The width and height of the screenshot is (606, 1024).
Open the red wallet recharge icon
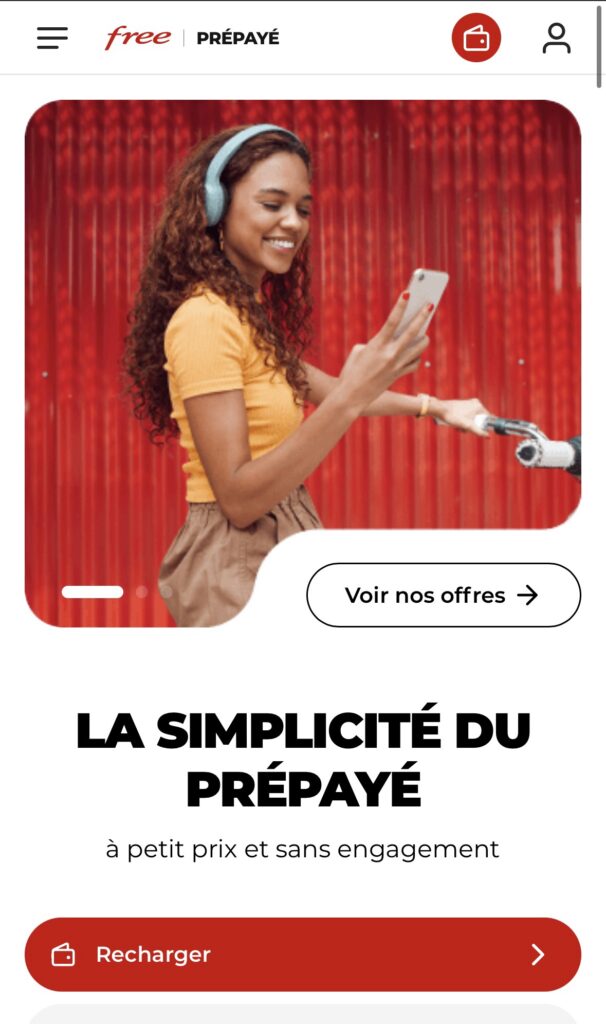pos(476,39)
